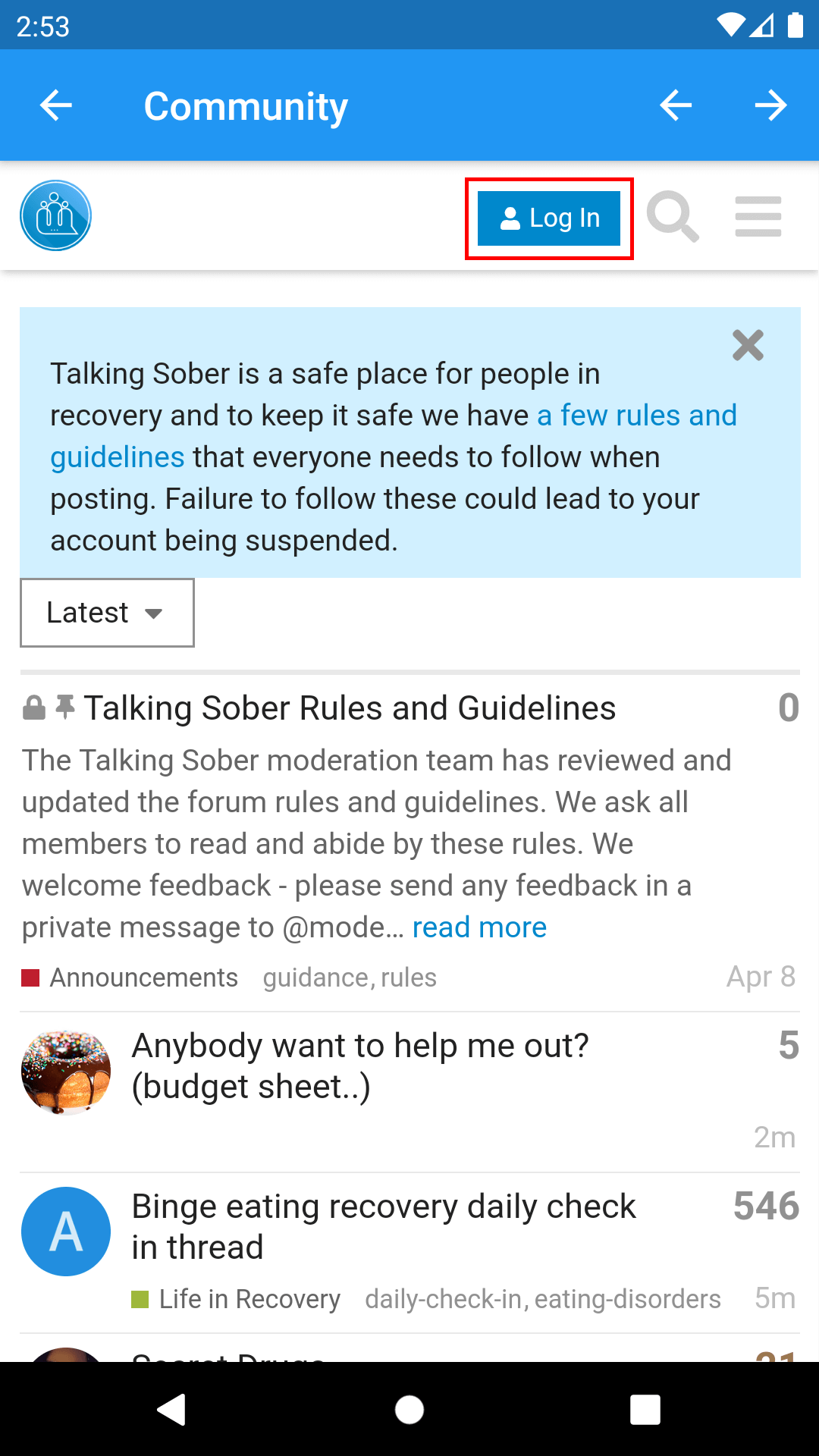This screenshot has width=819, height=1456.
Task: Tap the system home button
Action: tap(409, 1410)
